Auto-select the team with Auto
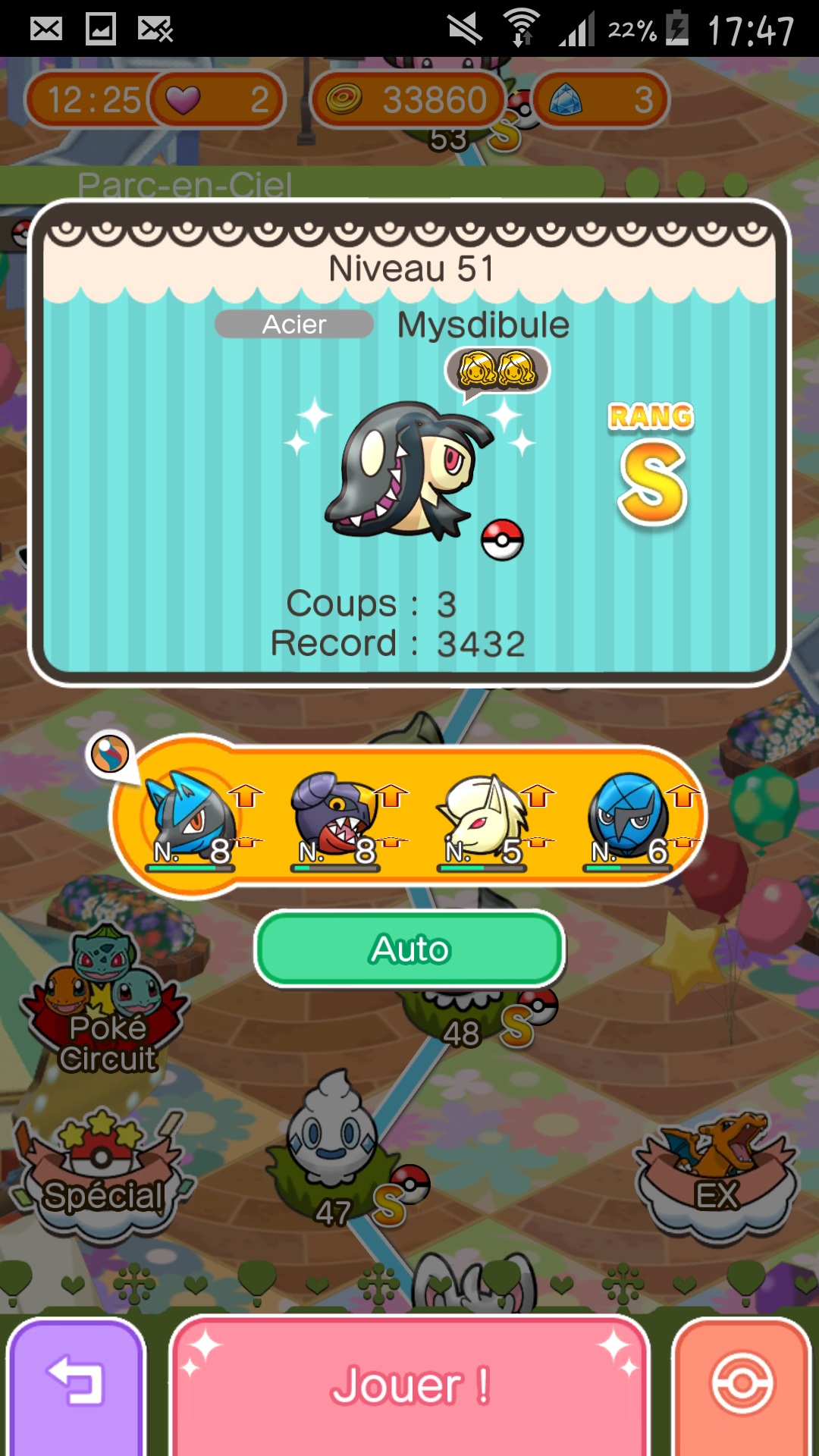Image resolution: width=819 pixels, height=1456 pixels. tap(410, 949)
